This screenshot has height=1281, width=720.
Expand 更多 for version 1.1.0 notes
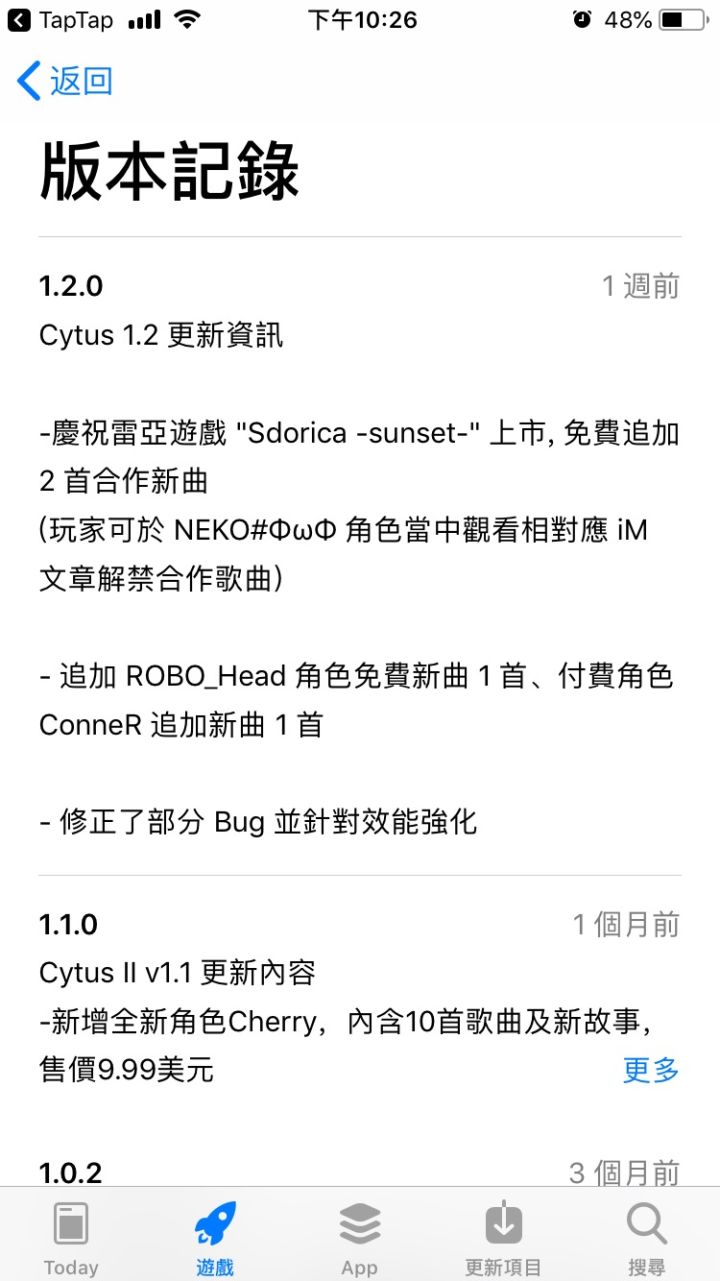point(651,1070)
